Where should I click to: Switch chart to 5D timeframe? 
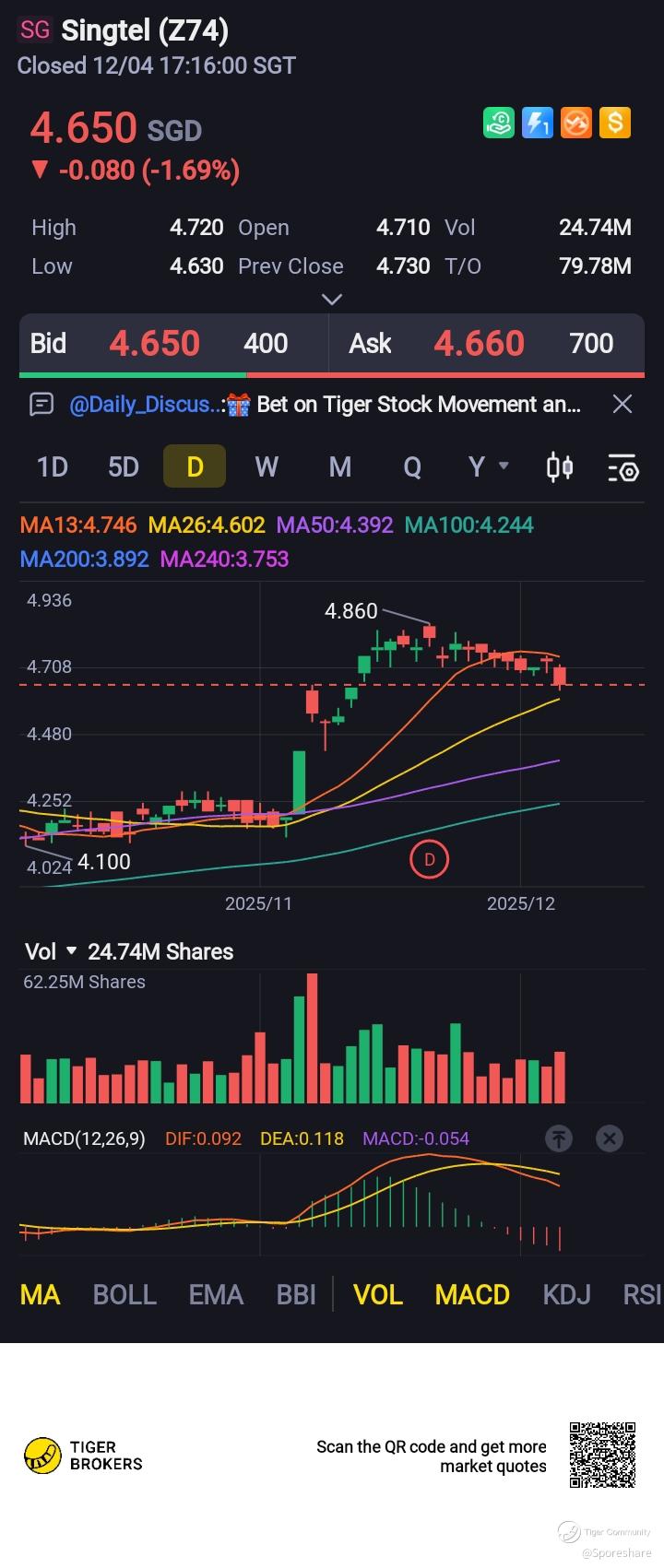[124, 467]
